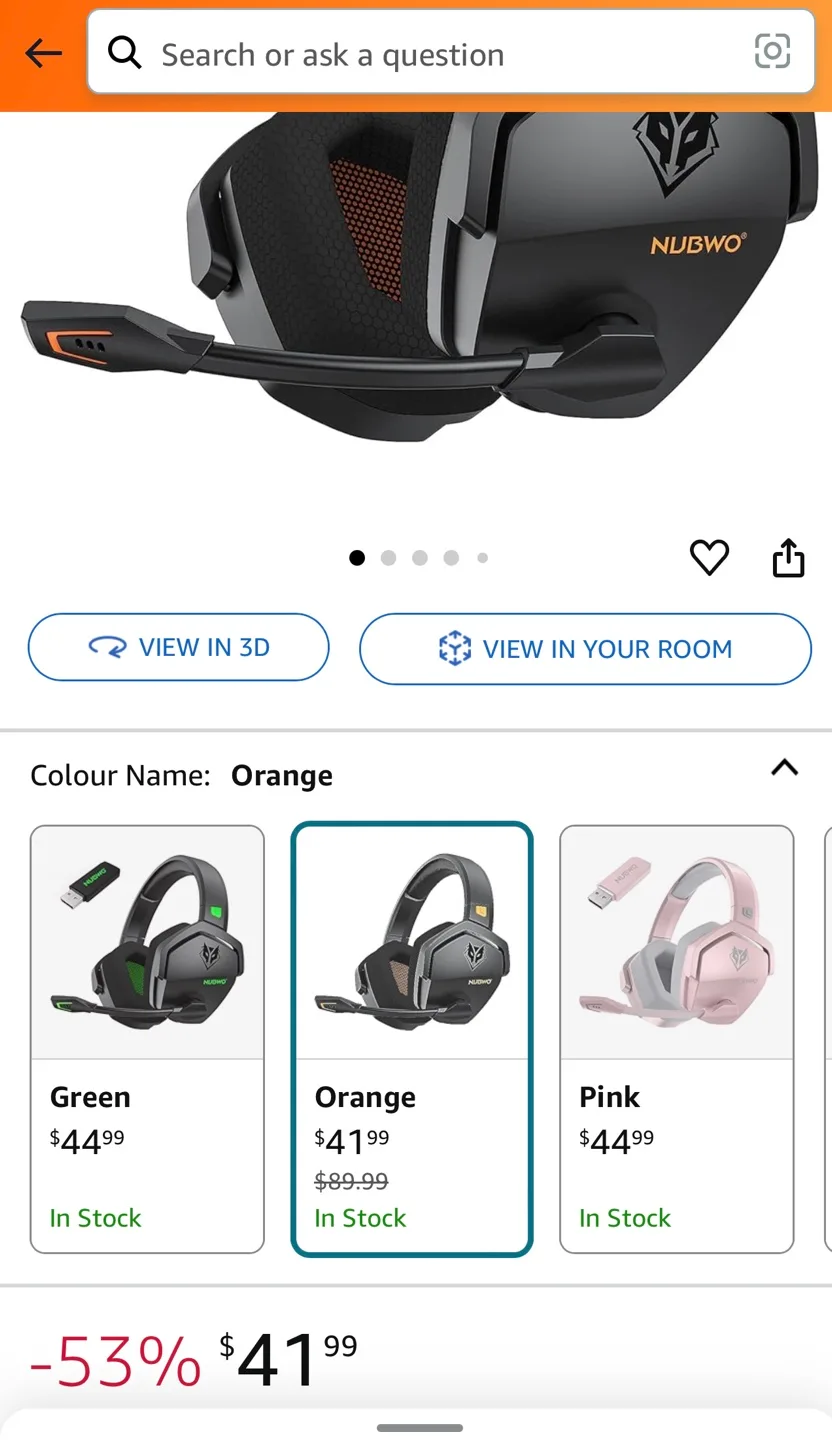Image resolution: width=832 pixels, height=1440 pixels.
Task: Tap the second image carousel dot
Action: (x=388, y=558)
